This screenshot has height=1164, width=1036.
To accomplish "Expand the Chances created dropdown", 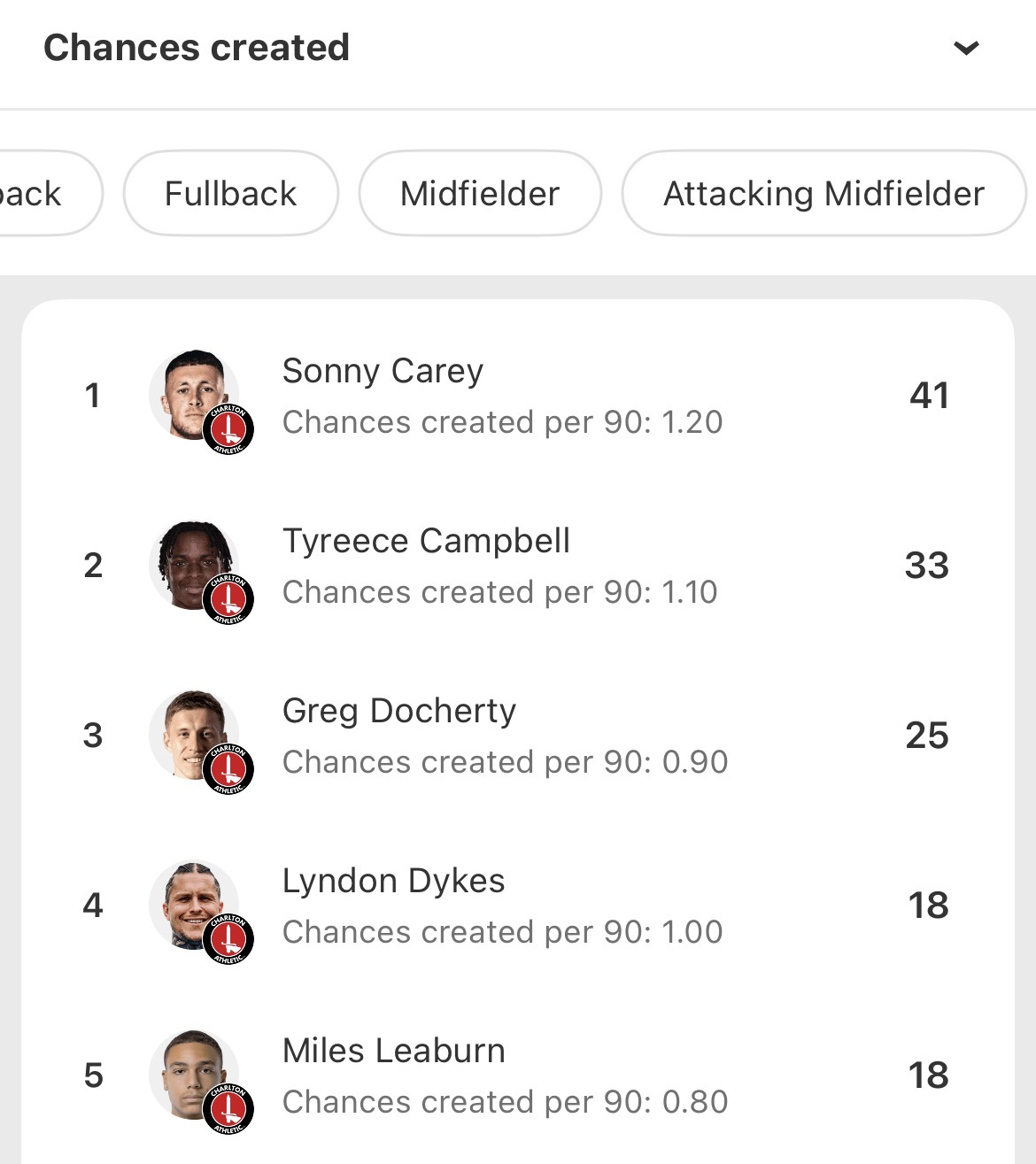I will [966, 48].
